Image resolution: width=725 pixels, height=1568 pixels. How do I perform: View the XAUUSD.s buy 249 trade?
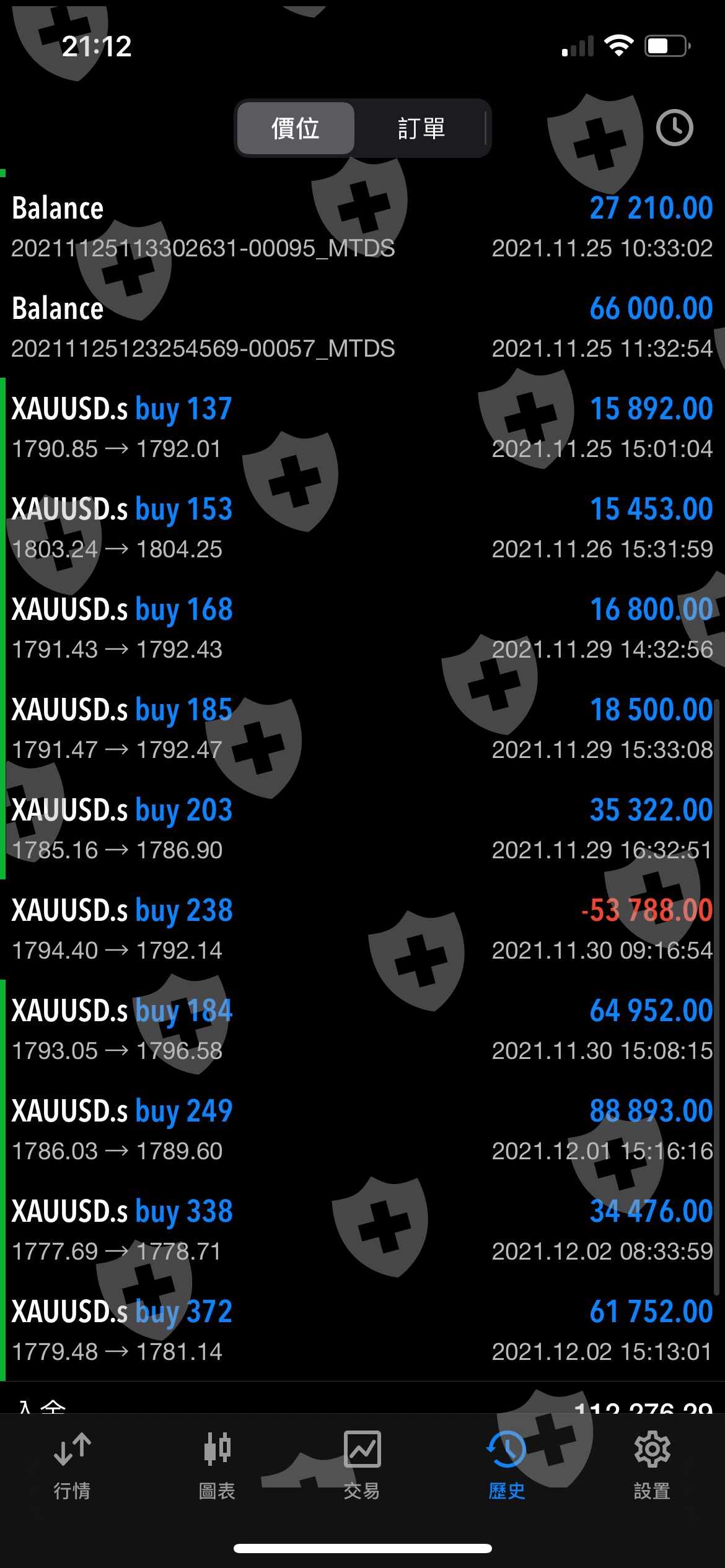[x=362, y=1130]
